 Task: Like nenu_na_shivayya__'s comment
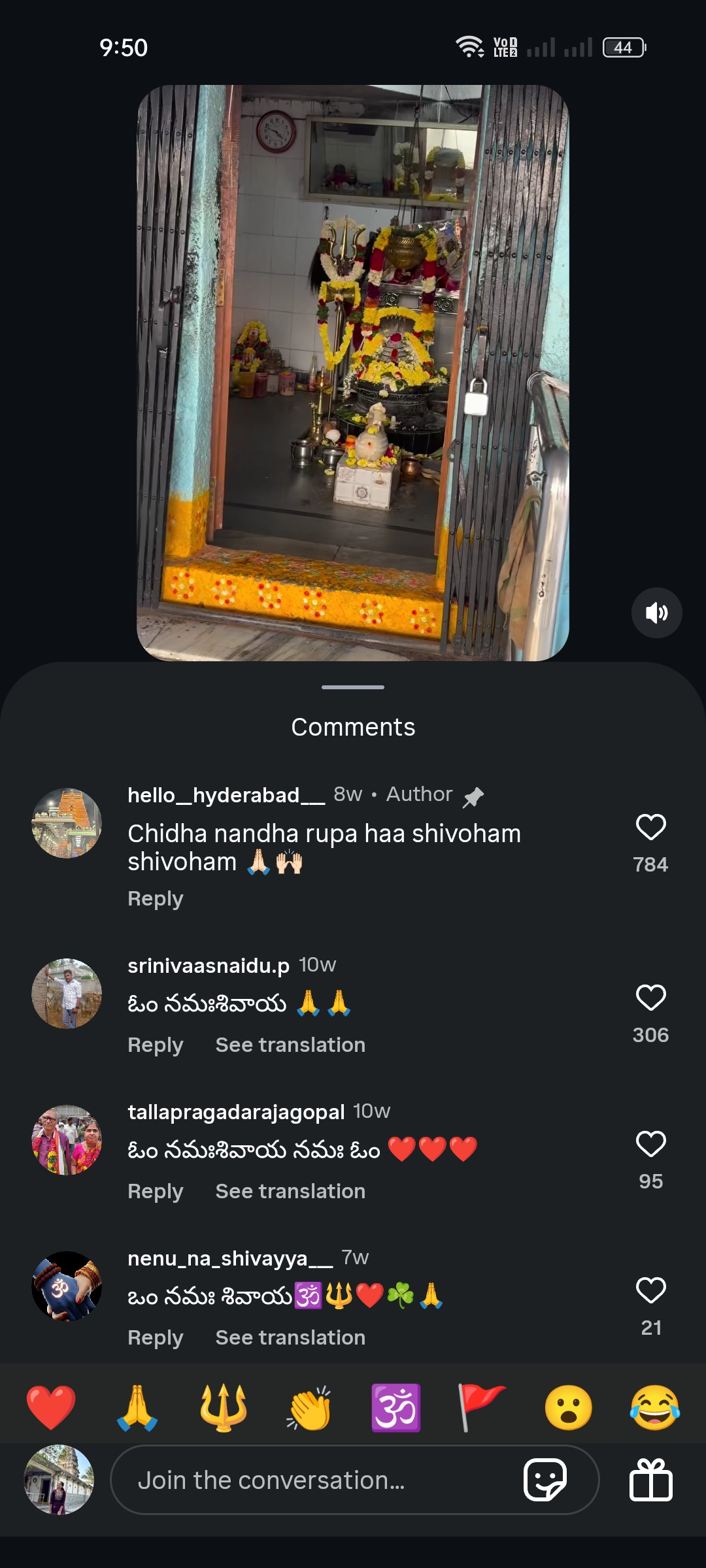(x=650, y=1290)
